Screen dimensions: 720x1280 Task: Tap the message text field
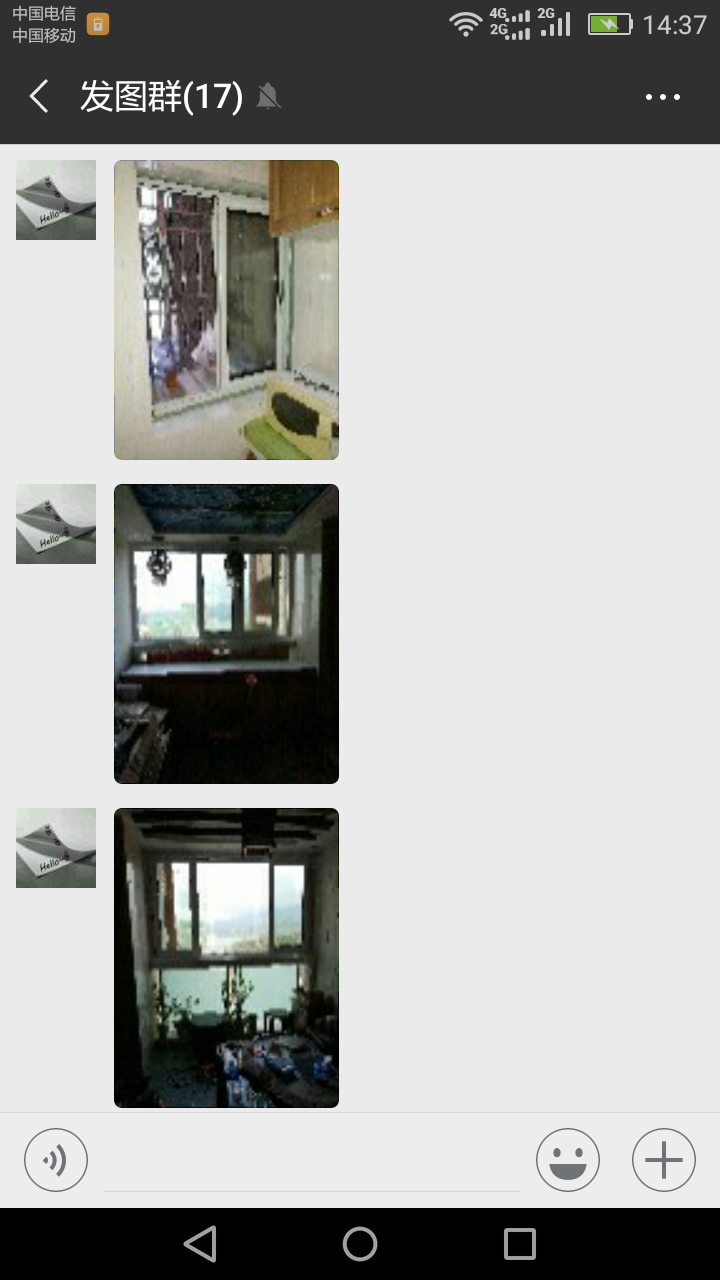[312, 1162]
